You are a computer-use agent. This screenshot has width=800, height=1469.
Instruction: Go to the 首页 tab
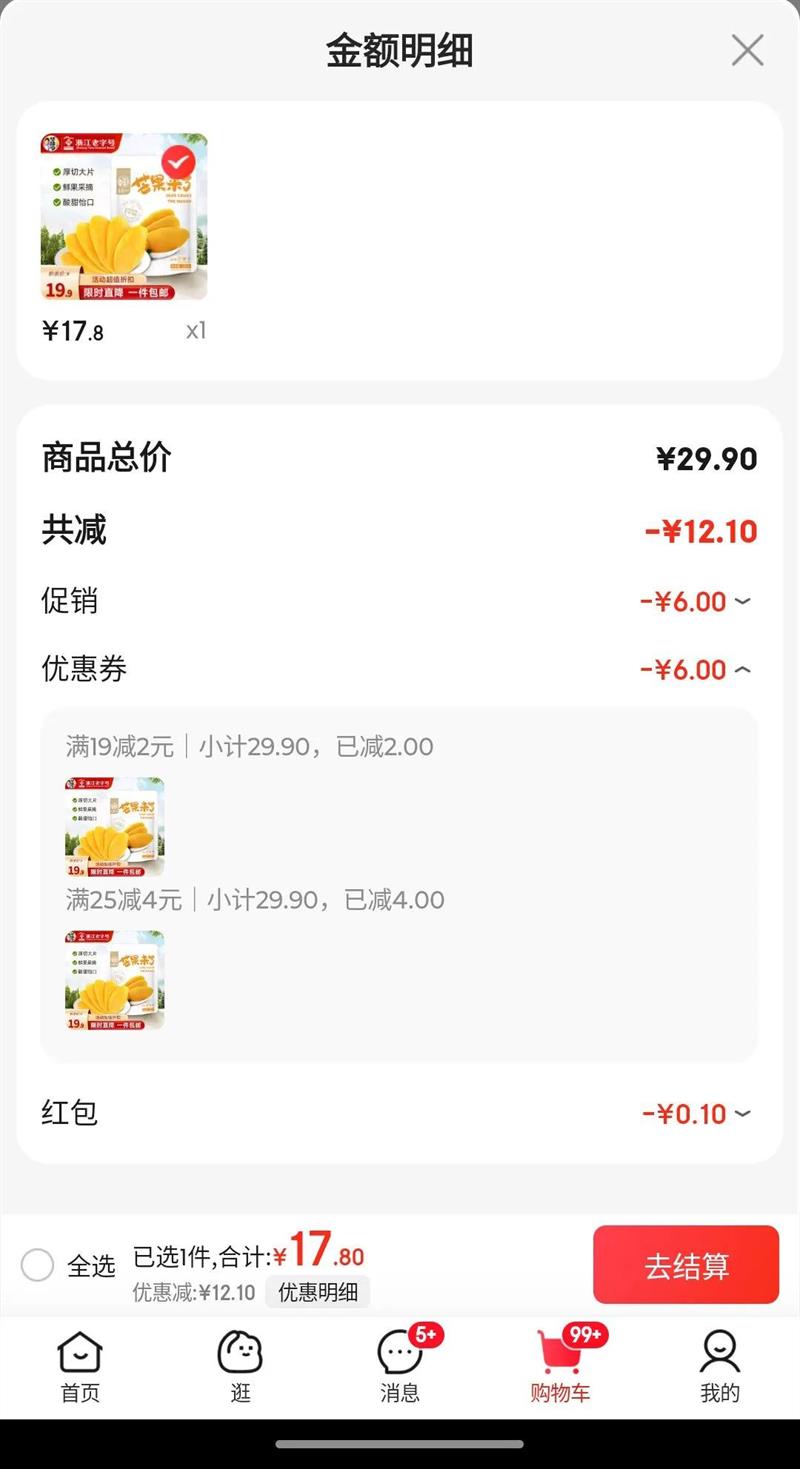[80, 1367]
